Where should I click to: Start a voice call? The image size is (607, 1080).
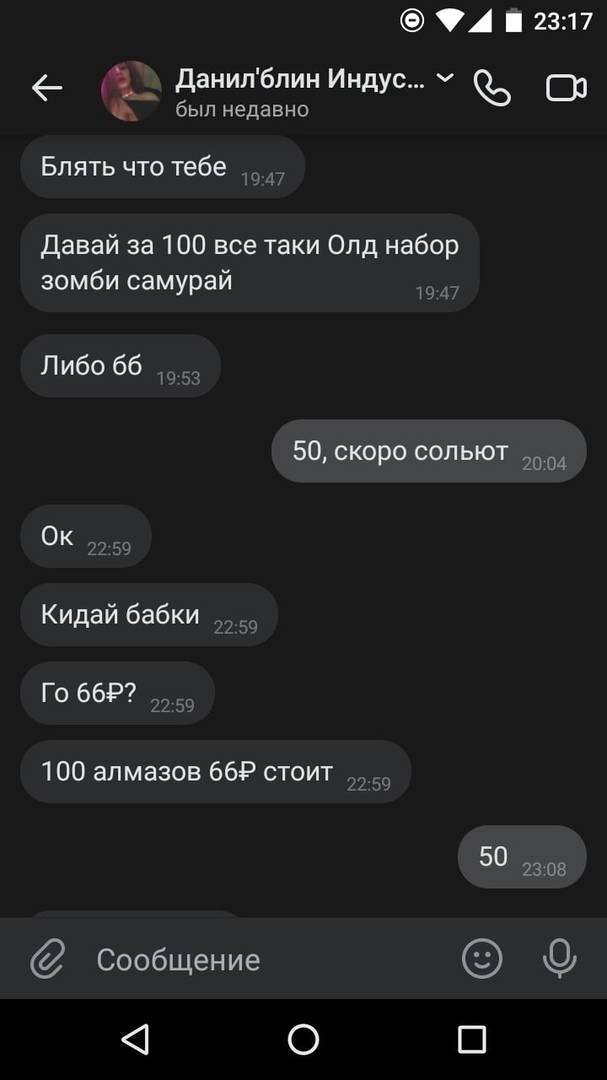click(492, 89)
